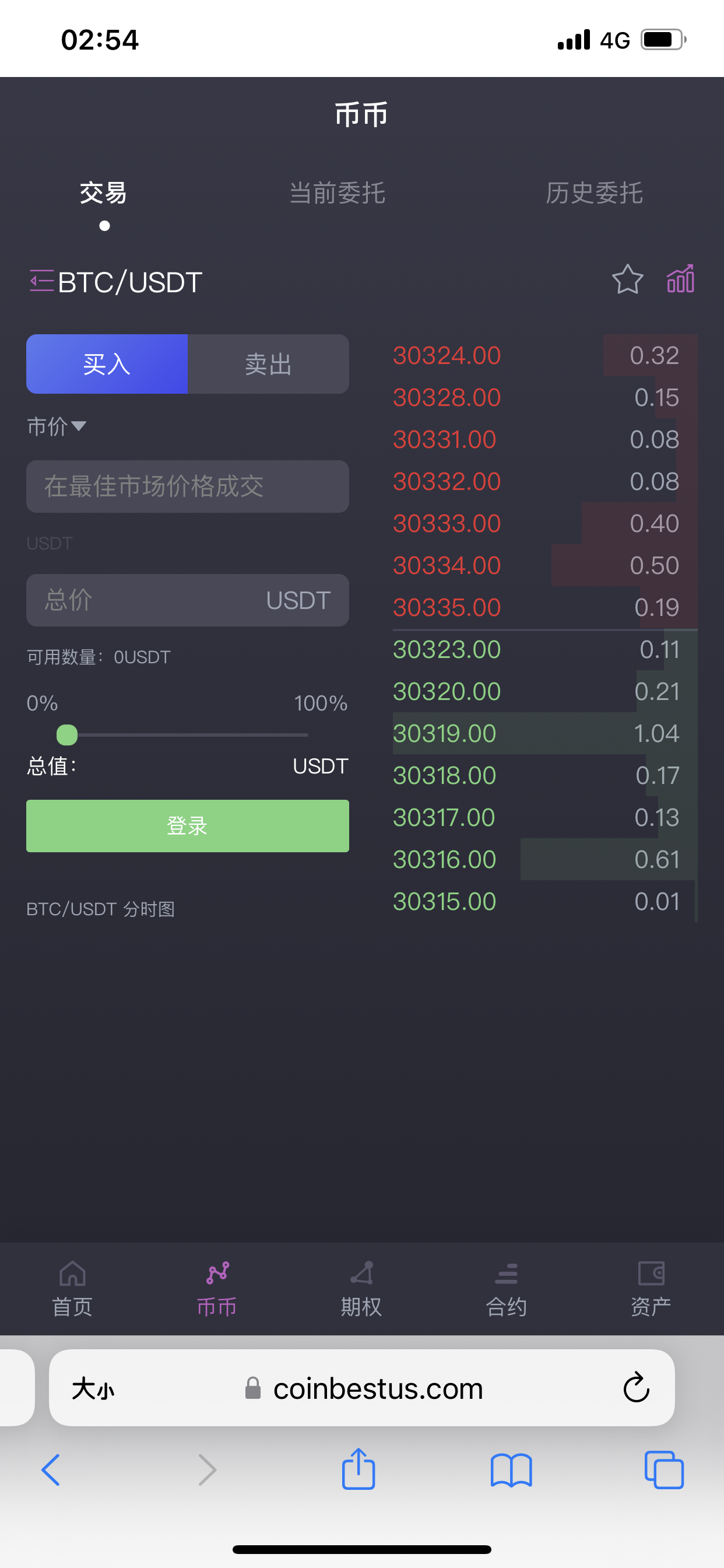The height and width of the screenshot is (1568, 724).
Task: Open the 合约 contracts tab
Action: point(506,1289)
